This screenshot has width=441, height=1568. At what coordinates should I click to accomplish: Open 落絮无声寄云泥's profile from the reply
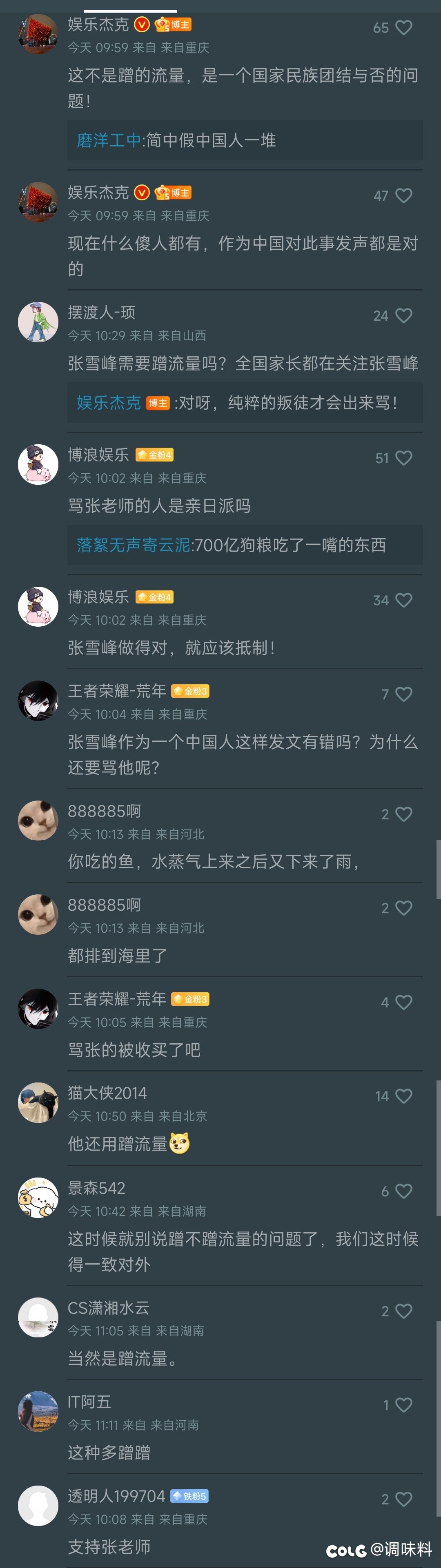point(134,545)
